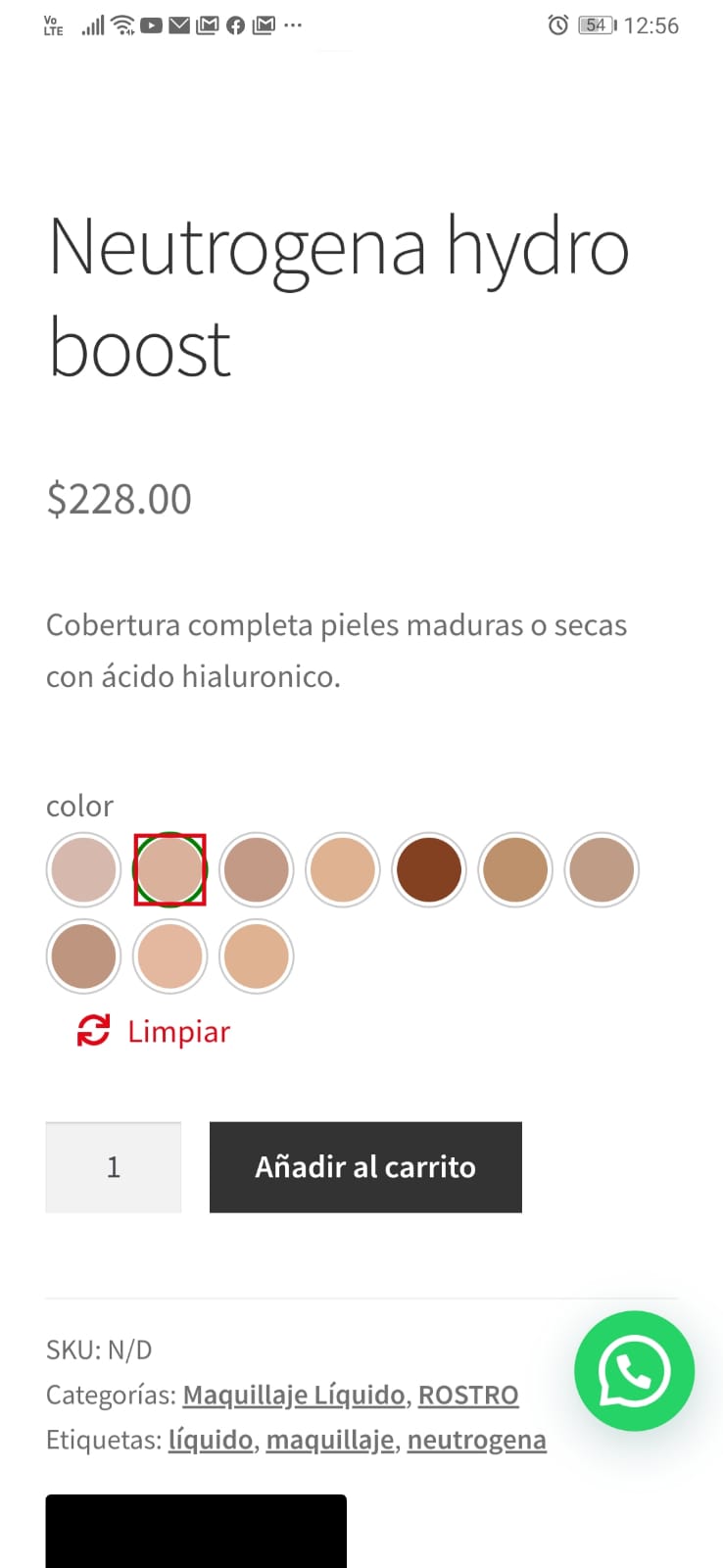Screen dimensions: 723x1568
Task: Select the last swatch in first row
Action: pos(601,869)
